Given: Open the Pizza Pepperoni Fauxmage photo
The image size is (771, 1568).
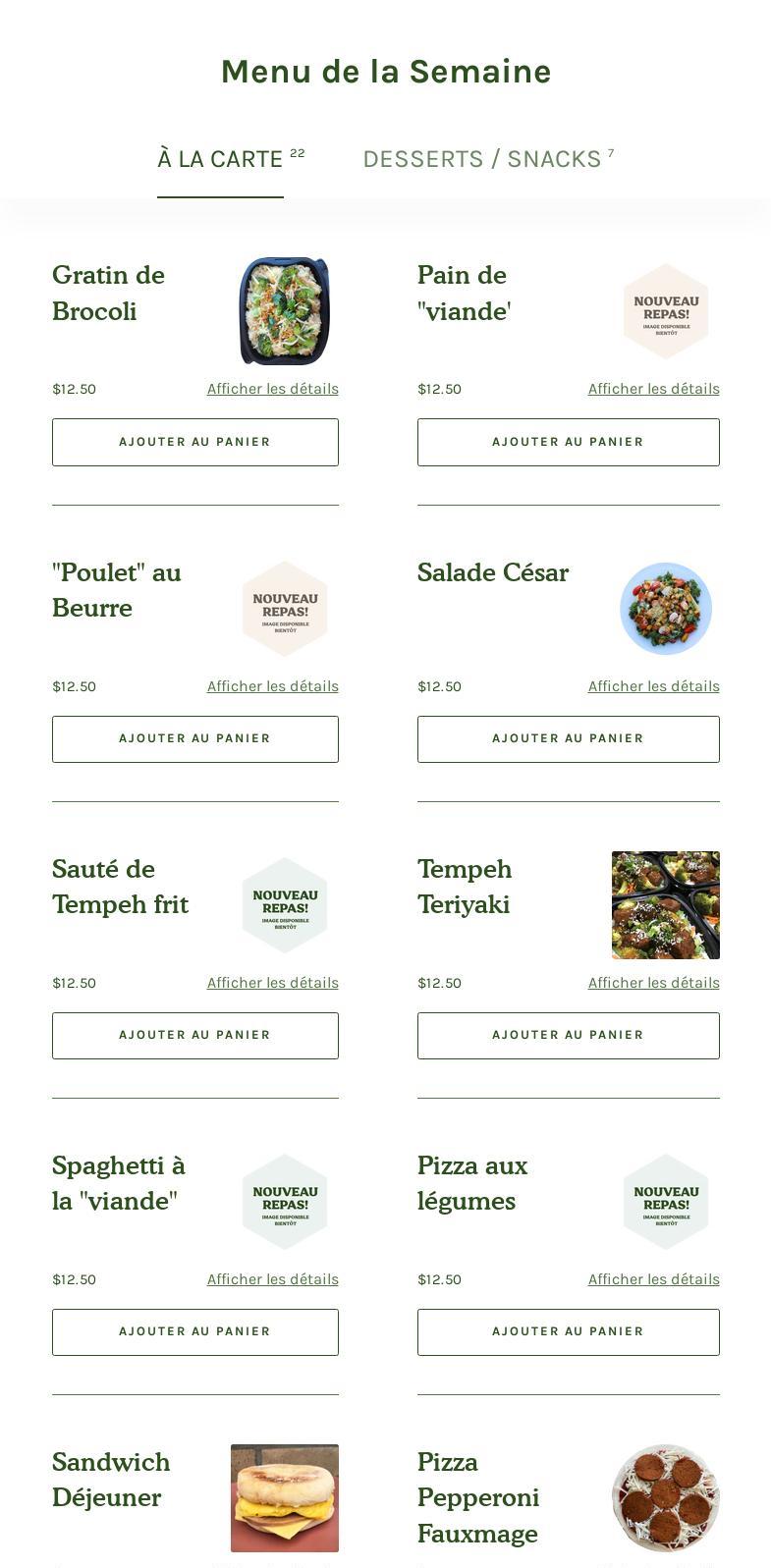Looking at the screenshot, I should coord(665,1497).
